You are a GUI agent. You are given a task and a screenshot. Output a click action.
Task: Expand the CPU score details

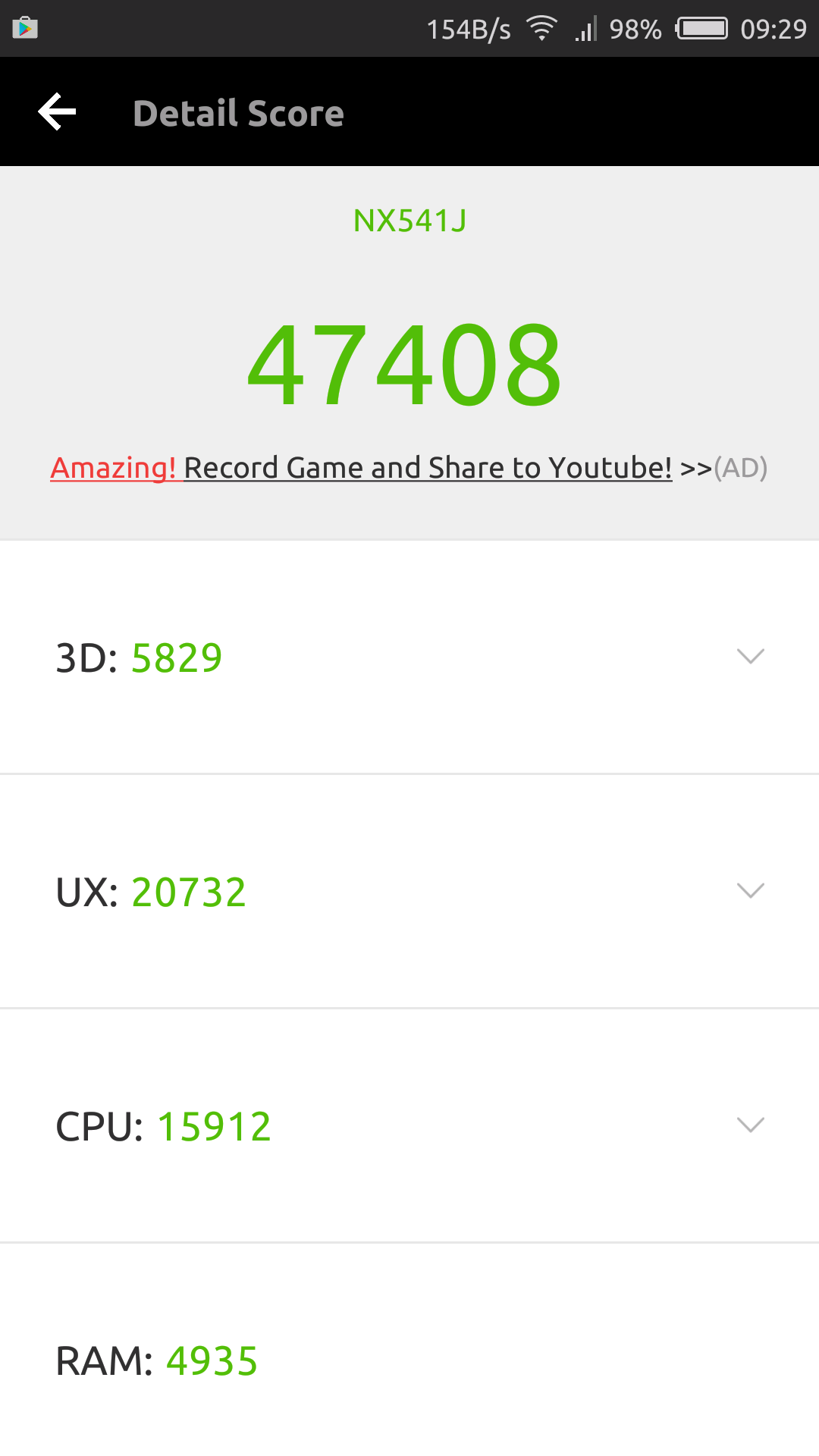[409, 1125]
